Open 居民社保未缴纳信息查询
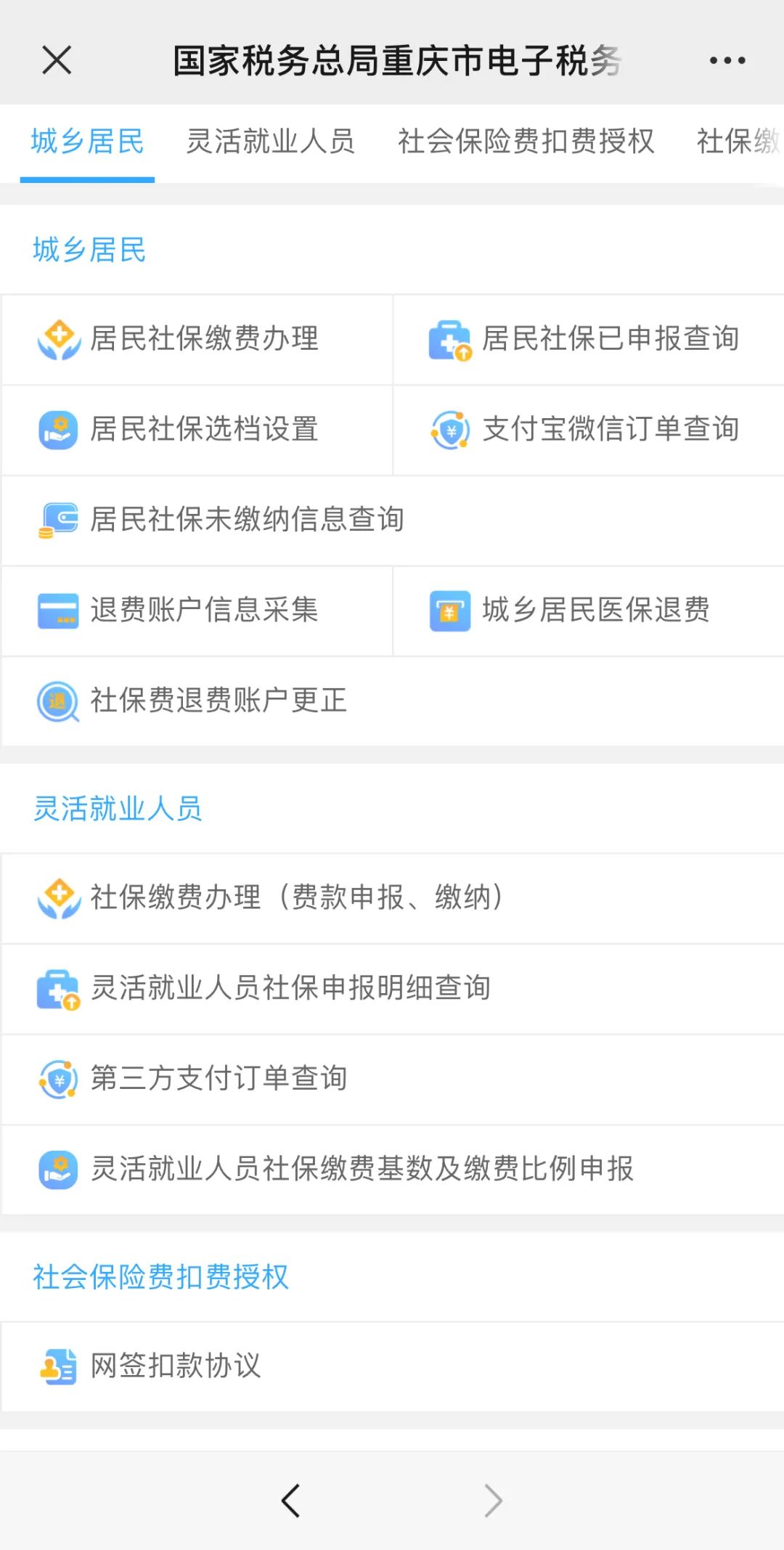The width and height of the screenshot is (784, 1550). [x=393, y=521]
